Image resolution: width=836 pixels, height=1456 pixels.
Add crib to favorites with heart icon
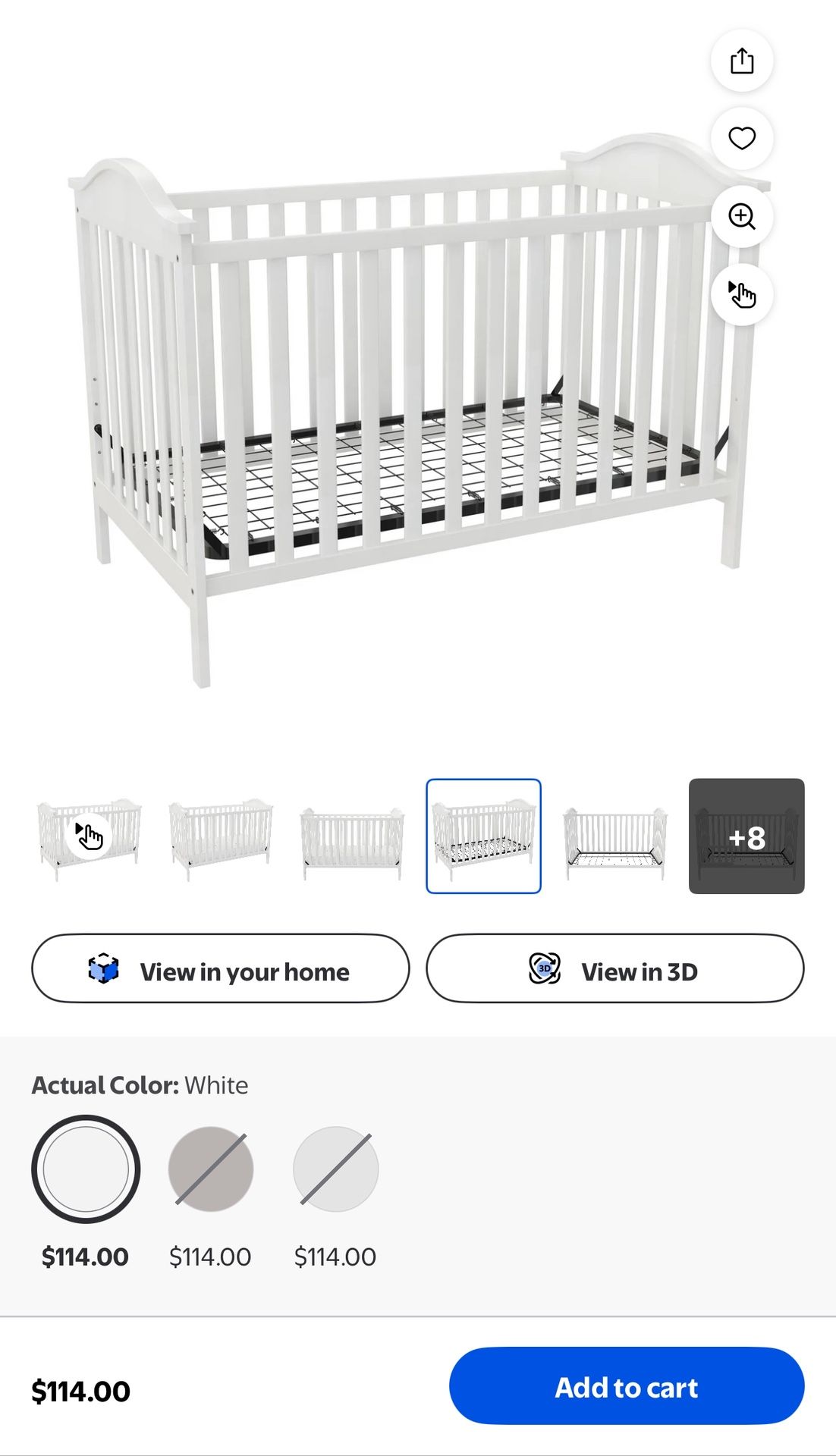coord(741,139)
